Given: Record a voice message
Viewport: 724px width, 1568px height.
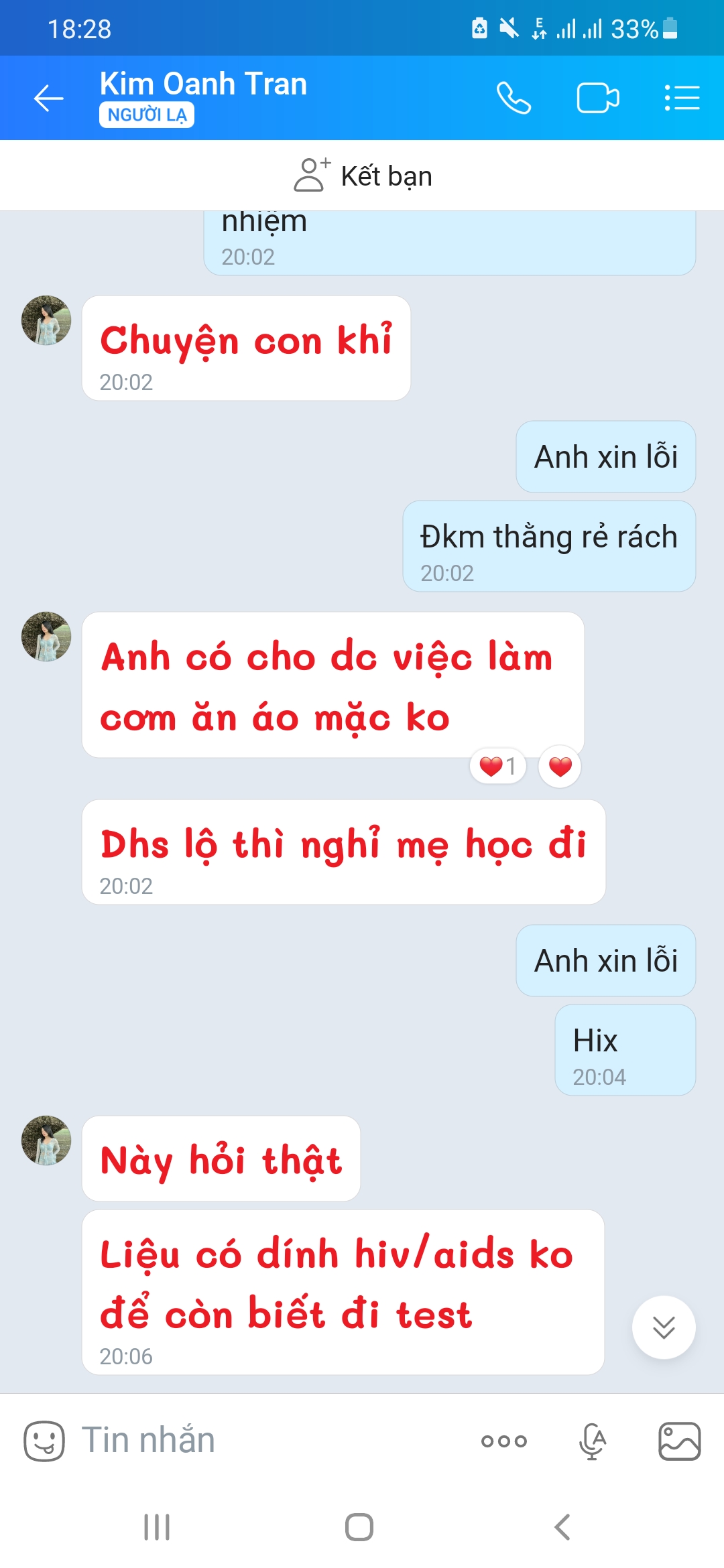Looking at the screenshot, I should (x=593, y=1441).
